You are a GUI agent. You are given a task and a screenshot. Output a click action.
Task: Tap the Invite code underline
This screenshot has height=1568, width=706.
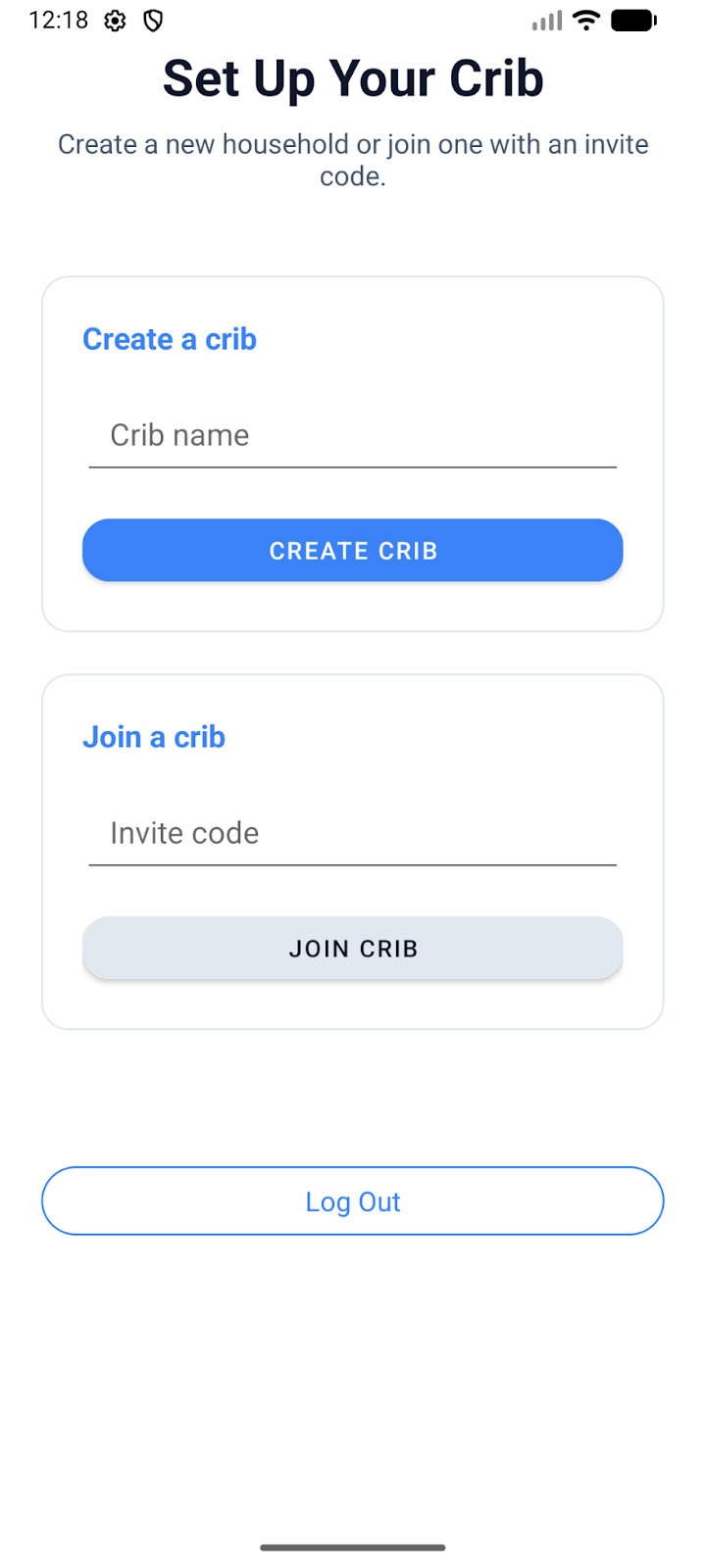pos(353,866)
